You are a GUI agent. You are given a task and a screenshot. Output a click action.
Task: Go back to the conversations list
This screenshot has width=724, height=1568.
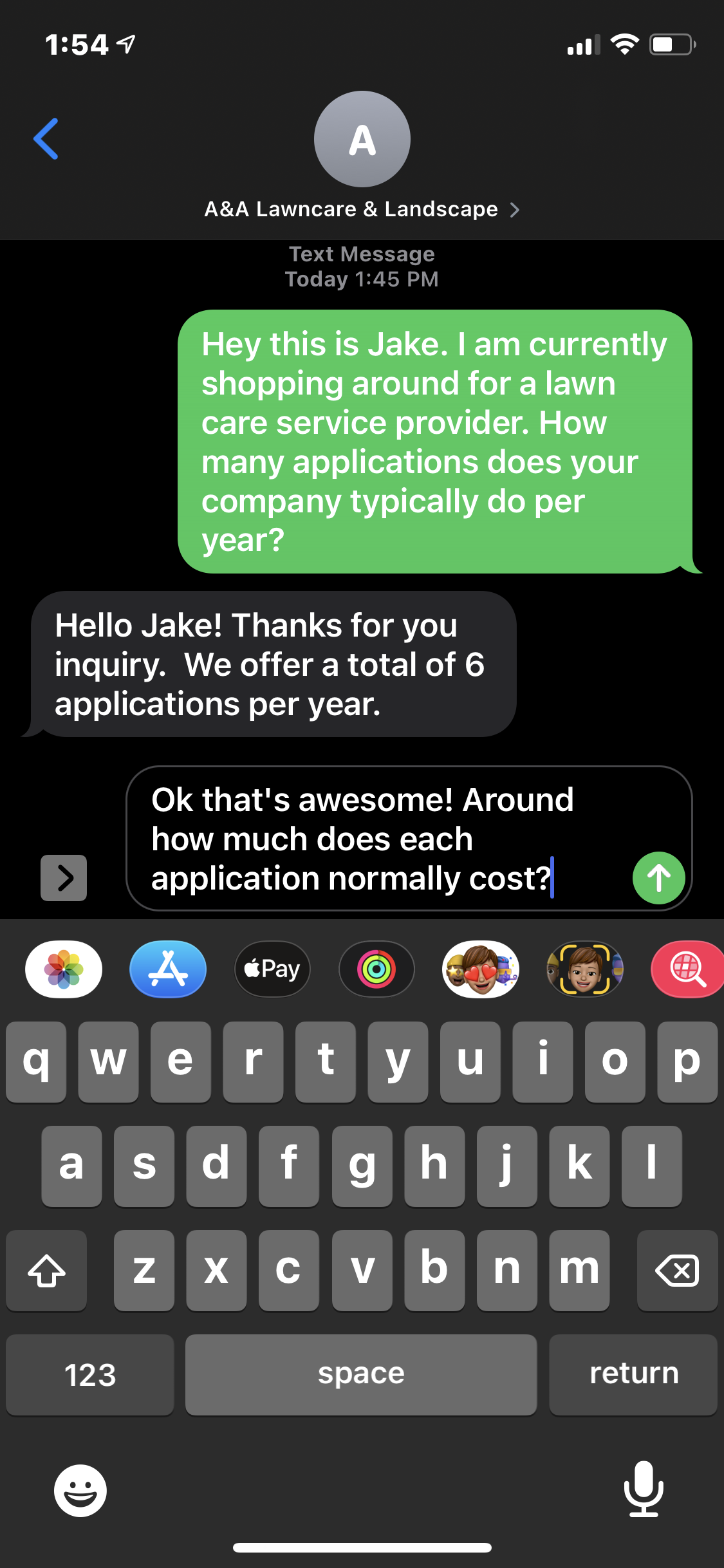[x=46, y=138]
